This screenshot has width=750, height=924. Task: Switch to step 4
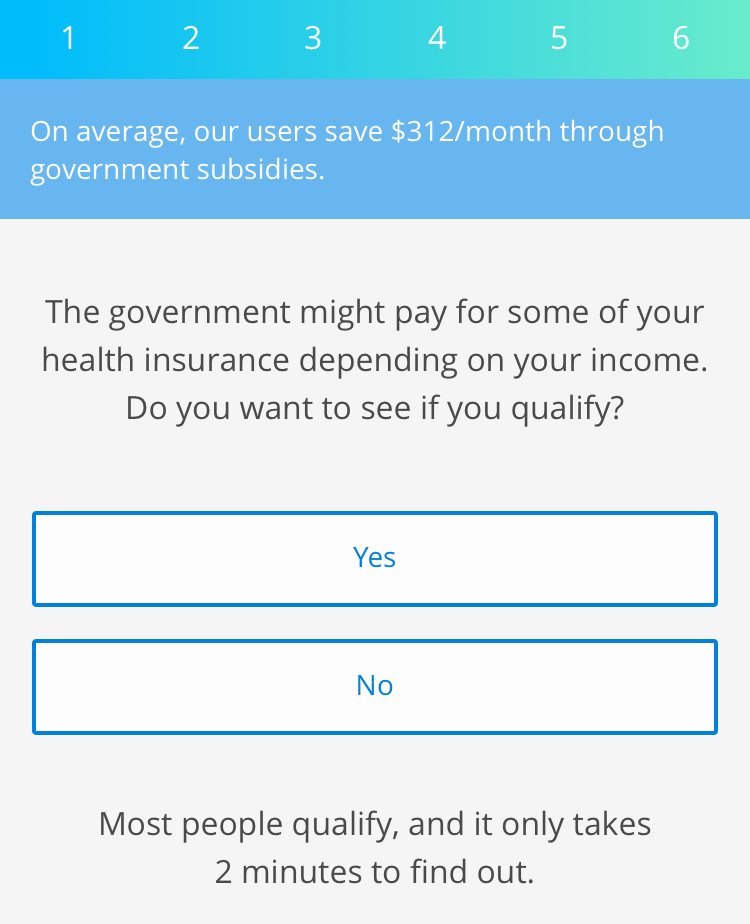coord(436,39)
